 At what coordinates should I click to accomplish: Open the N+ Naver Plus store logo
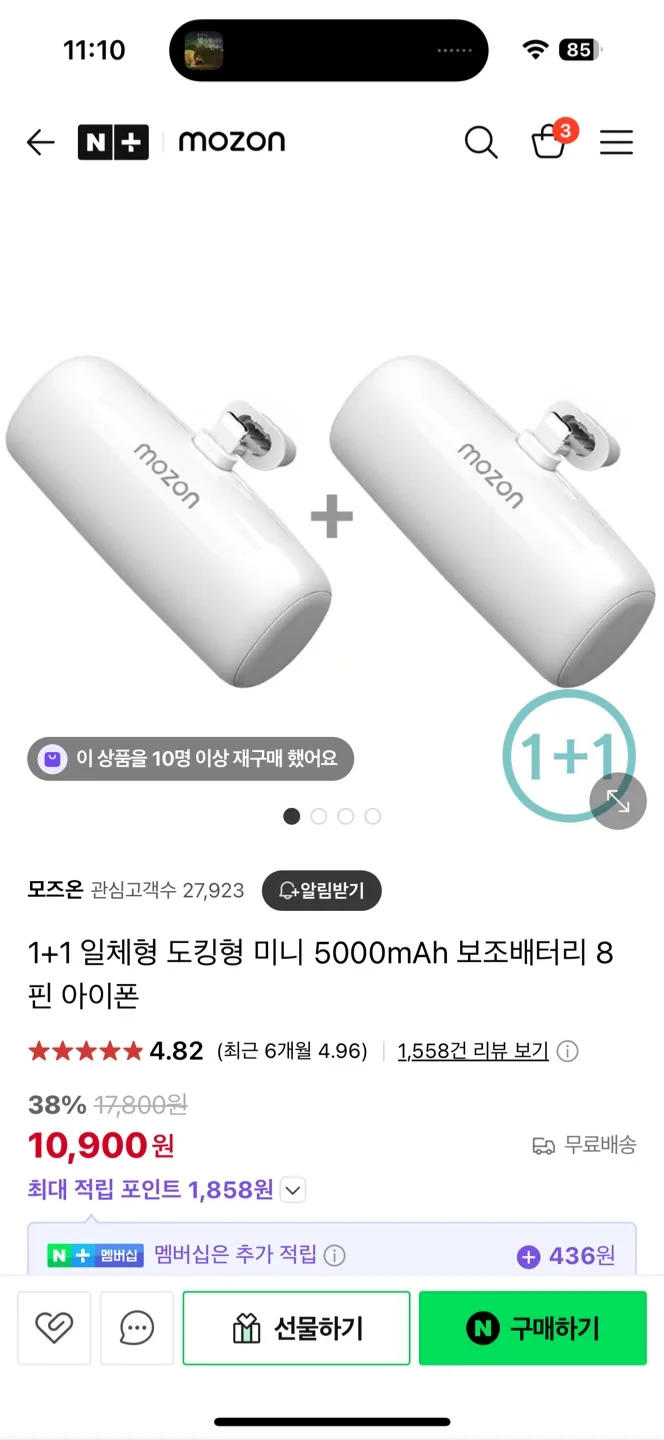113,142
